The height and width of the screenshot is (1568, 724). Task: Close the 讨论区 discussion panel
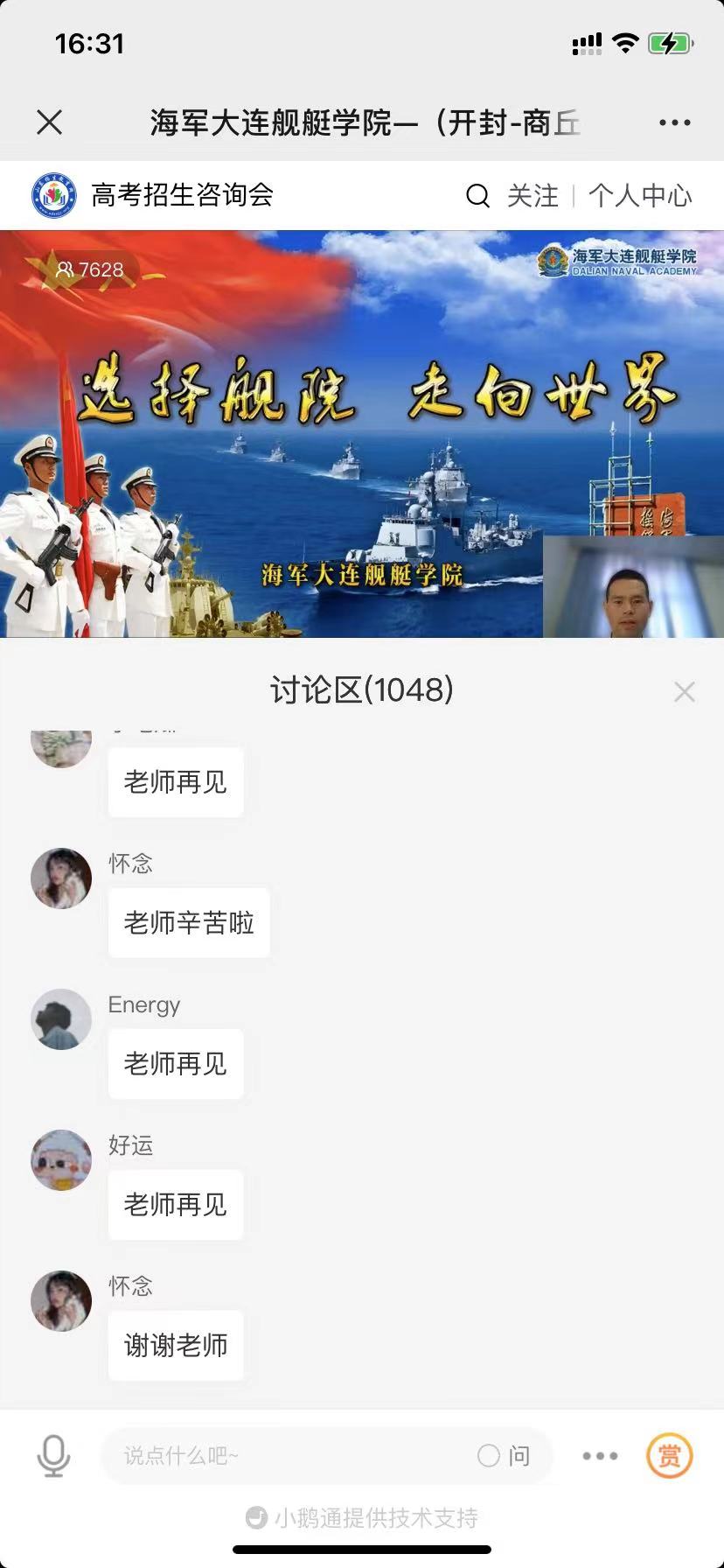pyautogui.click(x=684, y=692)
